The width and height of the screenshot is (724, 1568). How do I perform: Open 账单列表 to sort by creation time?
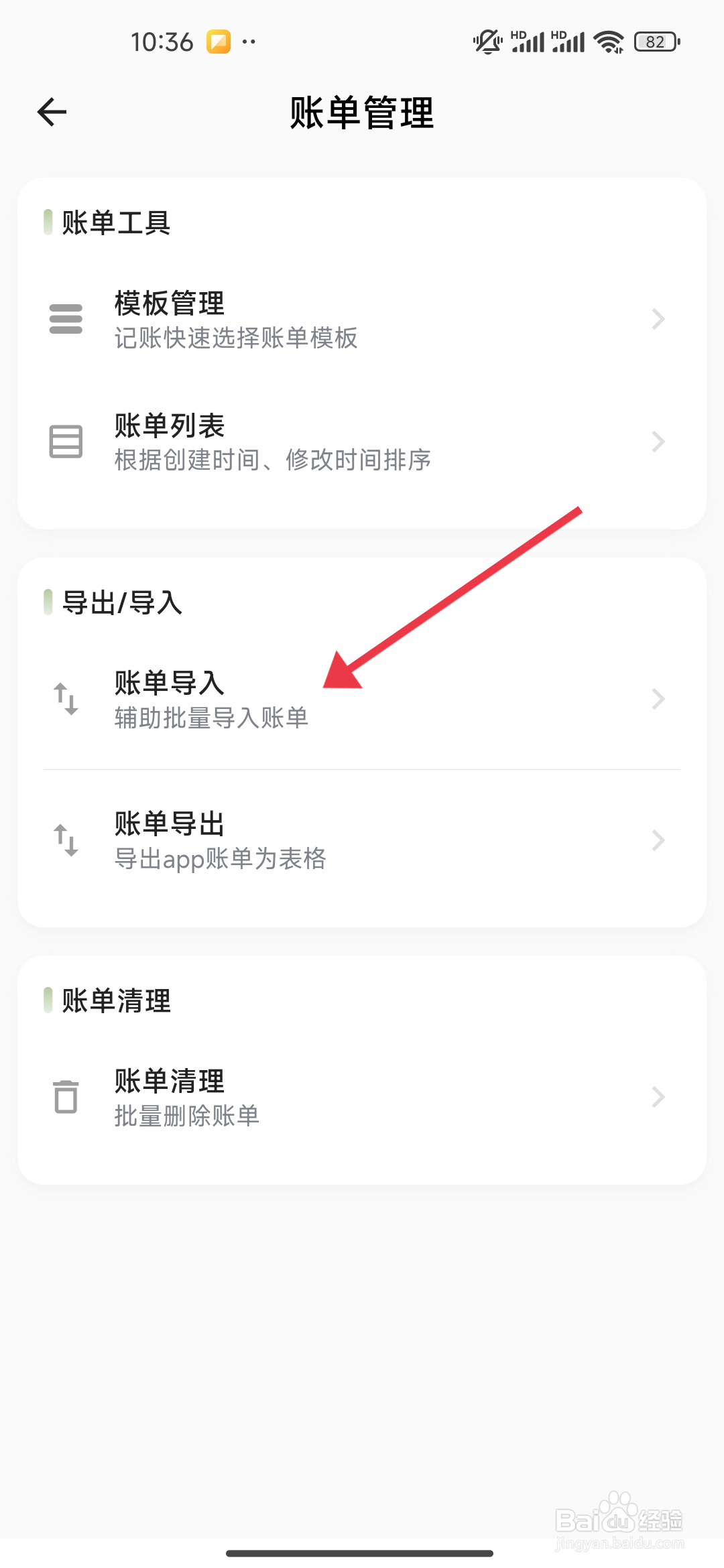268,440
